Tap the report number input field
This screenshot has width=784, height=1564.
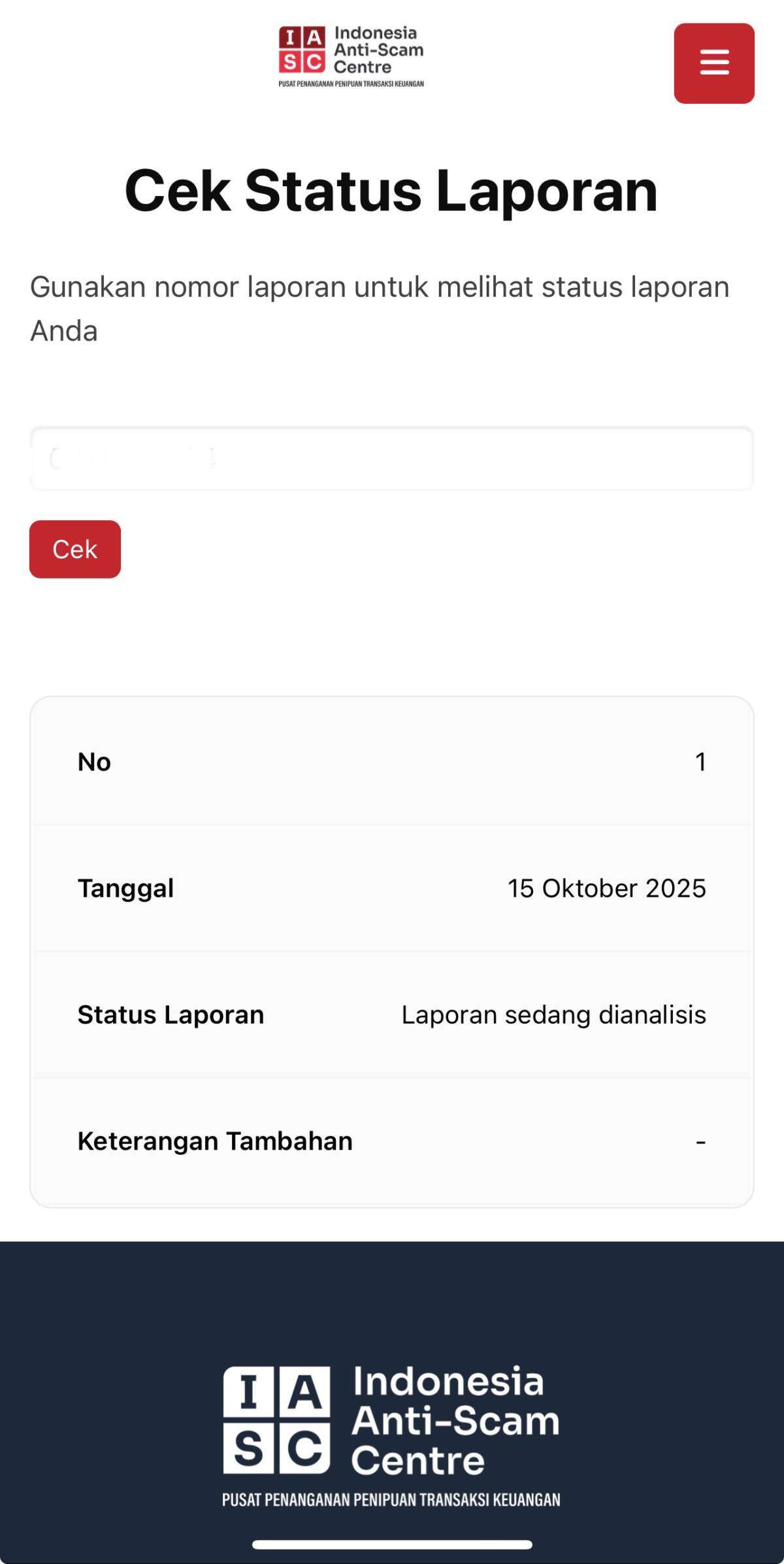coord(392,459)
